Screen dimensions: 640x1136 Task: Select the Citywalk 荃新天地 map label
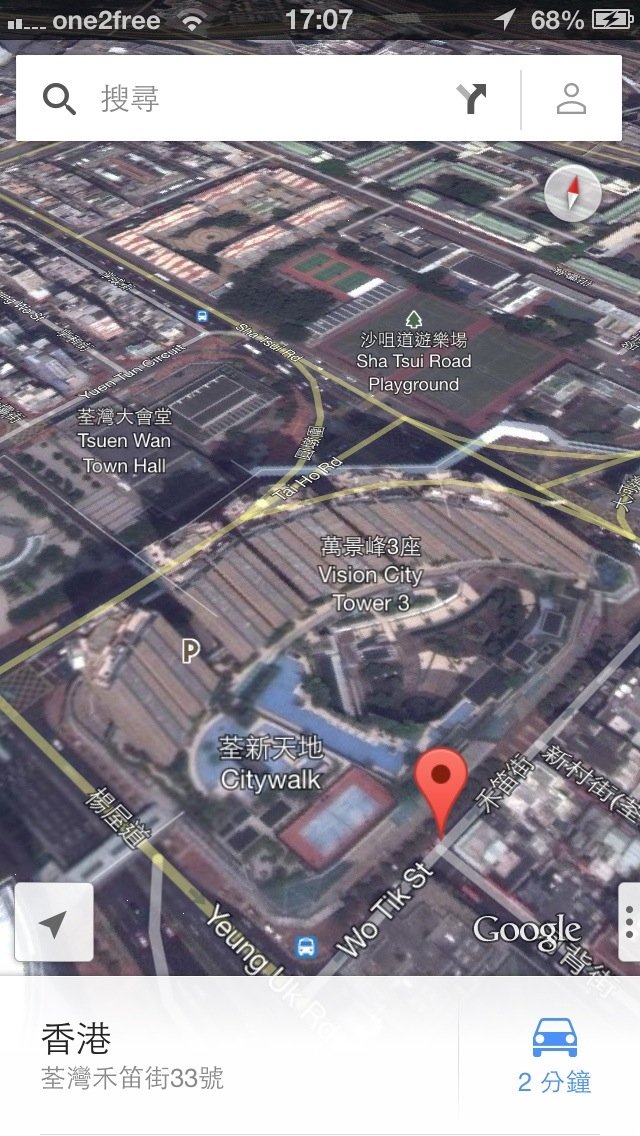click(271, 764)
